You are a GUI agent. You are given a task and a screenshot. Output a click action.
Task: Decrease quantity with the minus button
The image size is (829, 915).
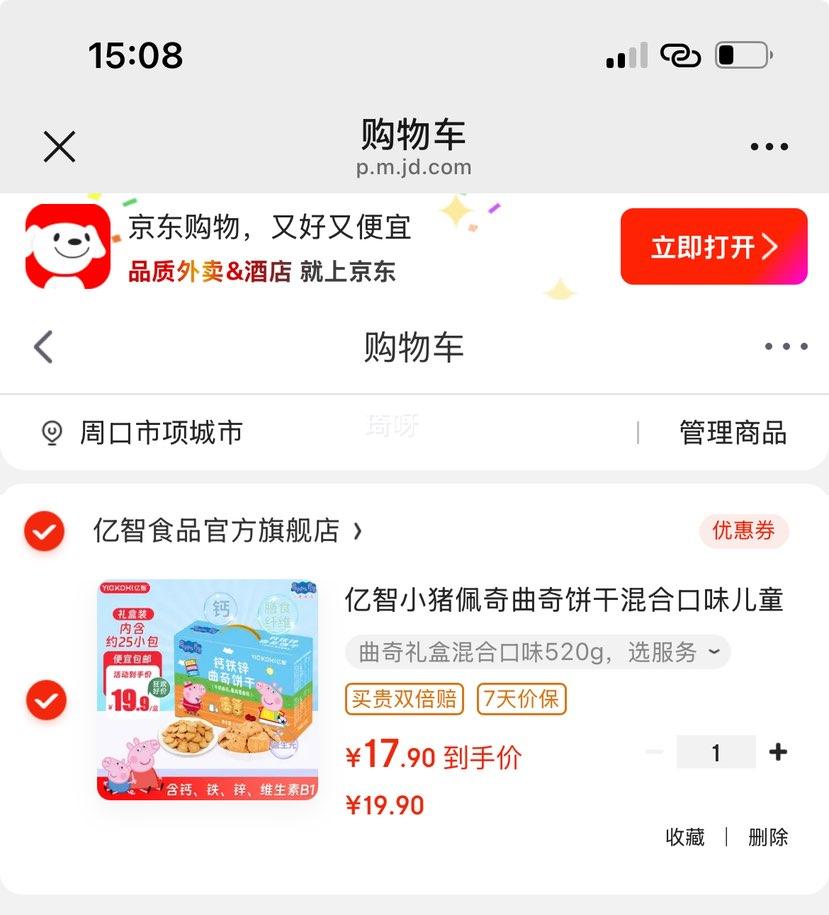pyautogui.click(x=654, y=752)
